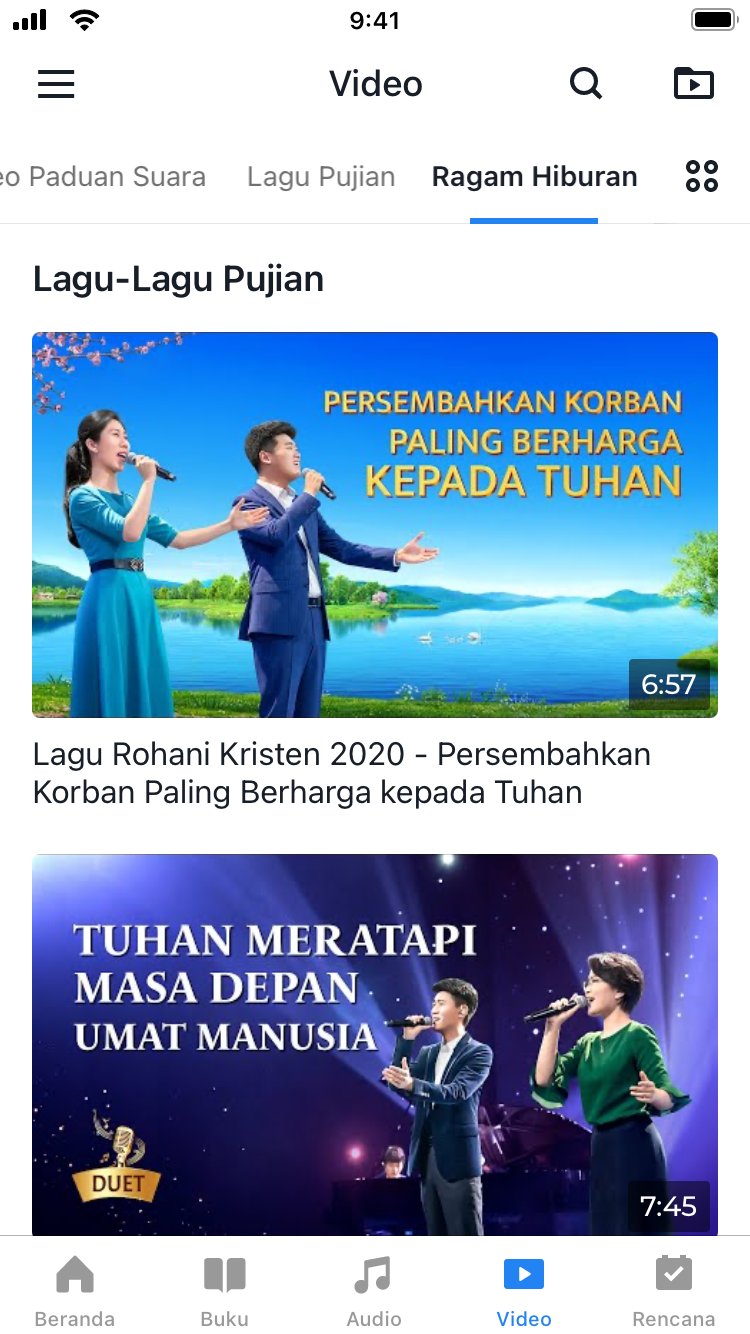750x1334 pixels.
Task: Open the Audio tab
Action: [x=374, y=1288]
